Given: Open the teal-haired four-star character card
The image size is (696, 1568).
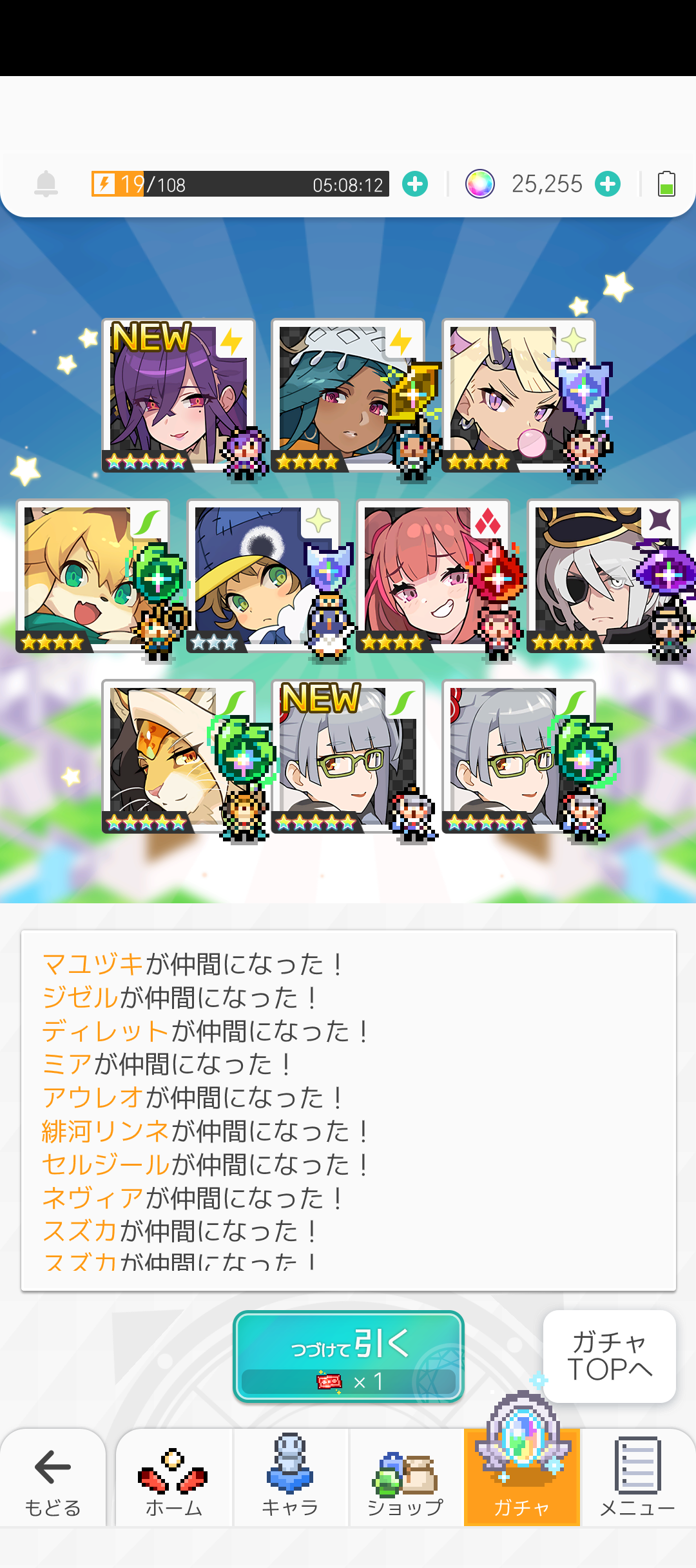Looking at the screenshot, I should [347, 395].
